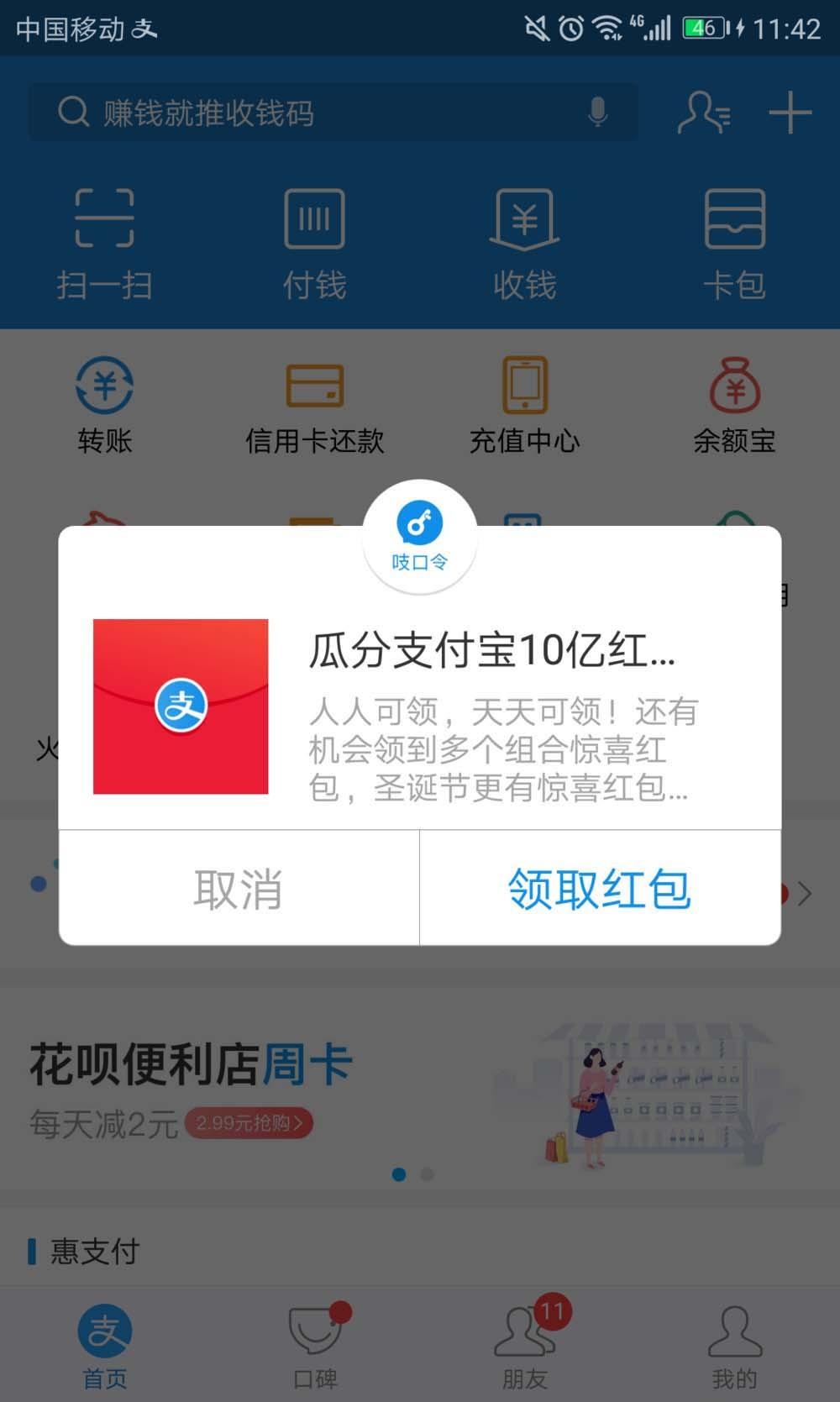The image size is (840, 1402).
Task: Open 收钱 to collect money
Action: (x=524, y=241)
